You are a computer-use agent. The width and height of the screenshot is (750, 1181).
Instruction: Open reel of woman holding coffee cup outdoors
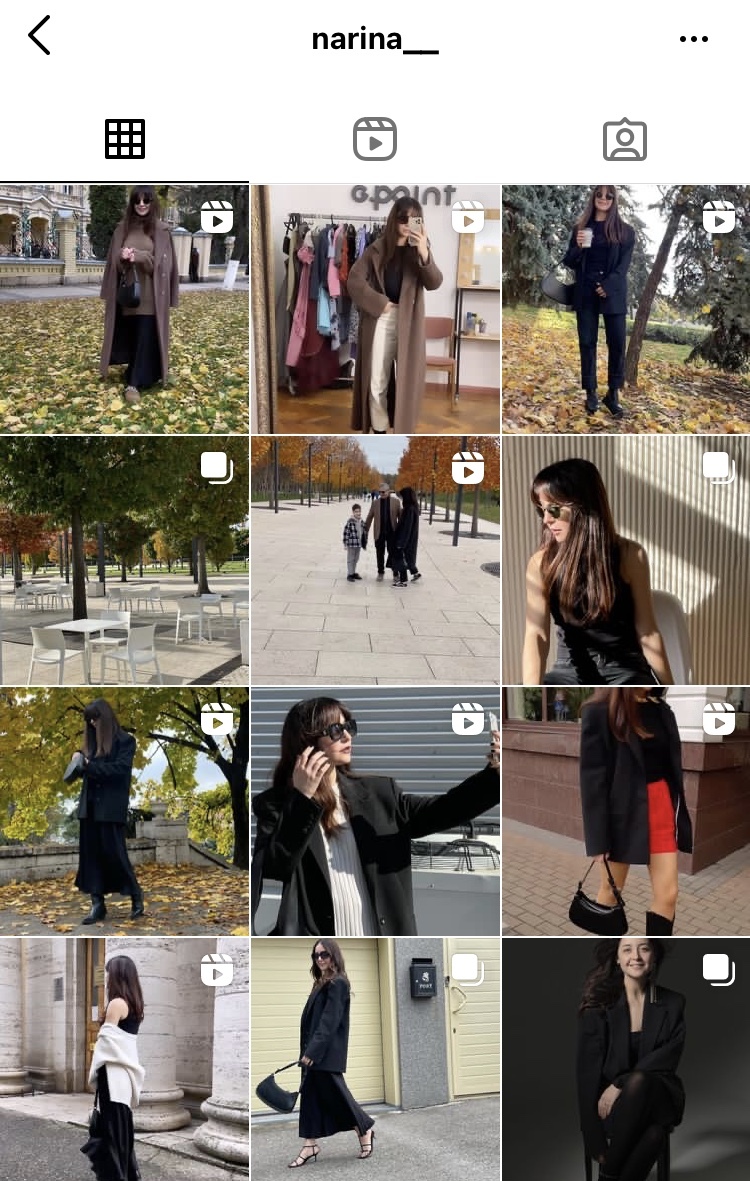pos(625,308)
